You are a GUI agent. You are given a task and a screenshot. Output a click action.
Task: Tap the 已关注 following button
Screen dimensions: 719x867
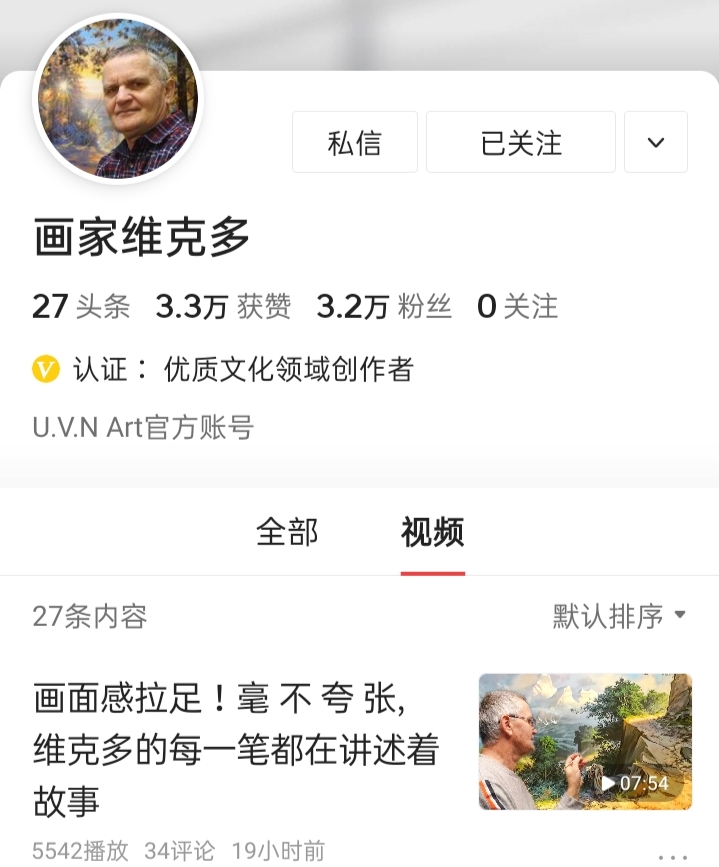point(520,143)
